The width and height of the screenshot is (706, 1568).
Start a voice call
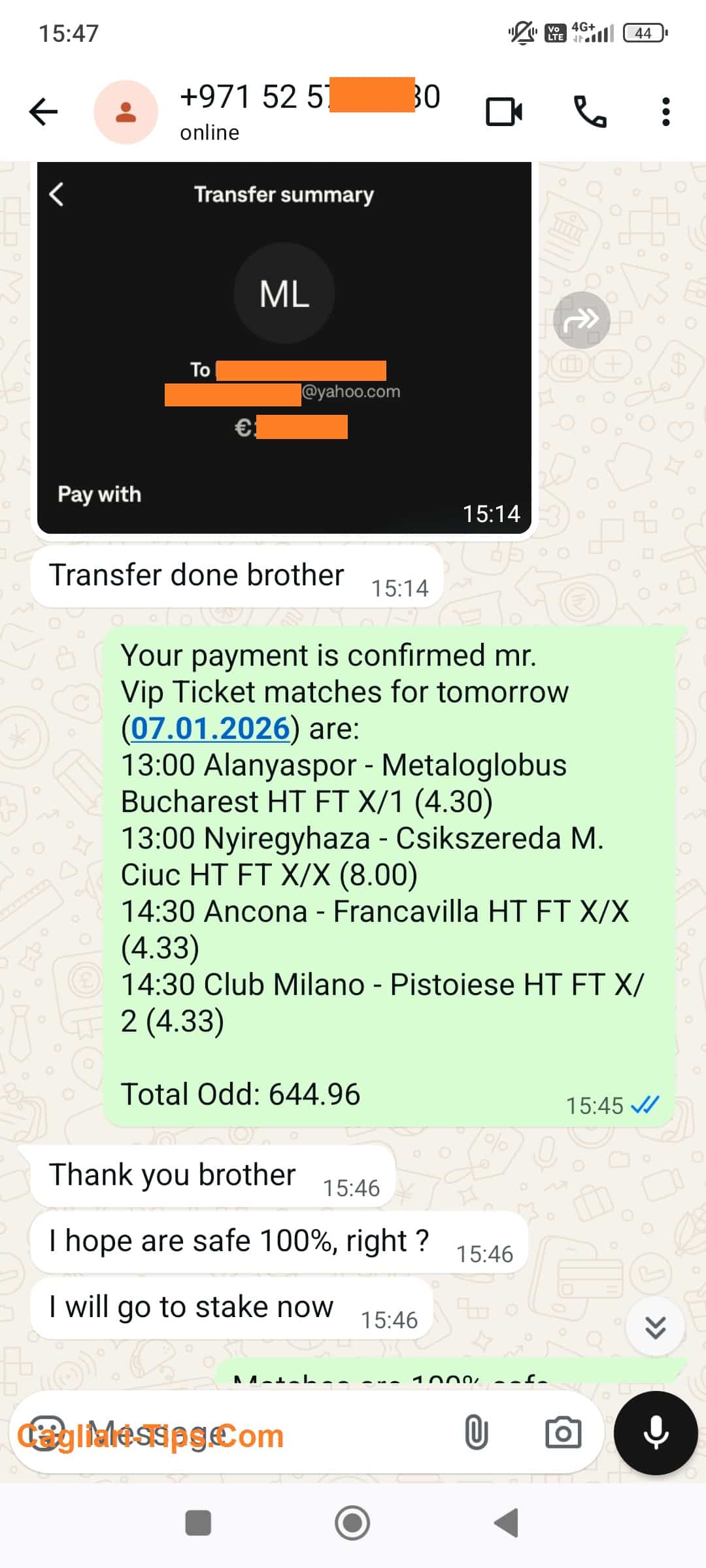tap(590, 112)
